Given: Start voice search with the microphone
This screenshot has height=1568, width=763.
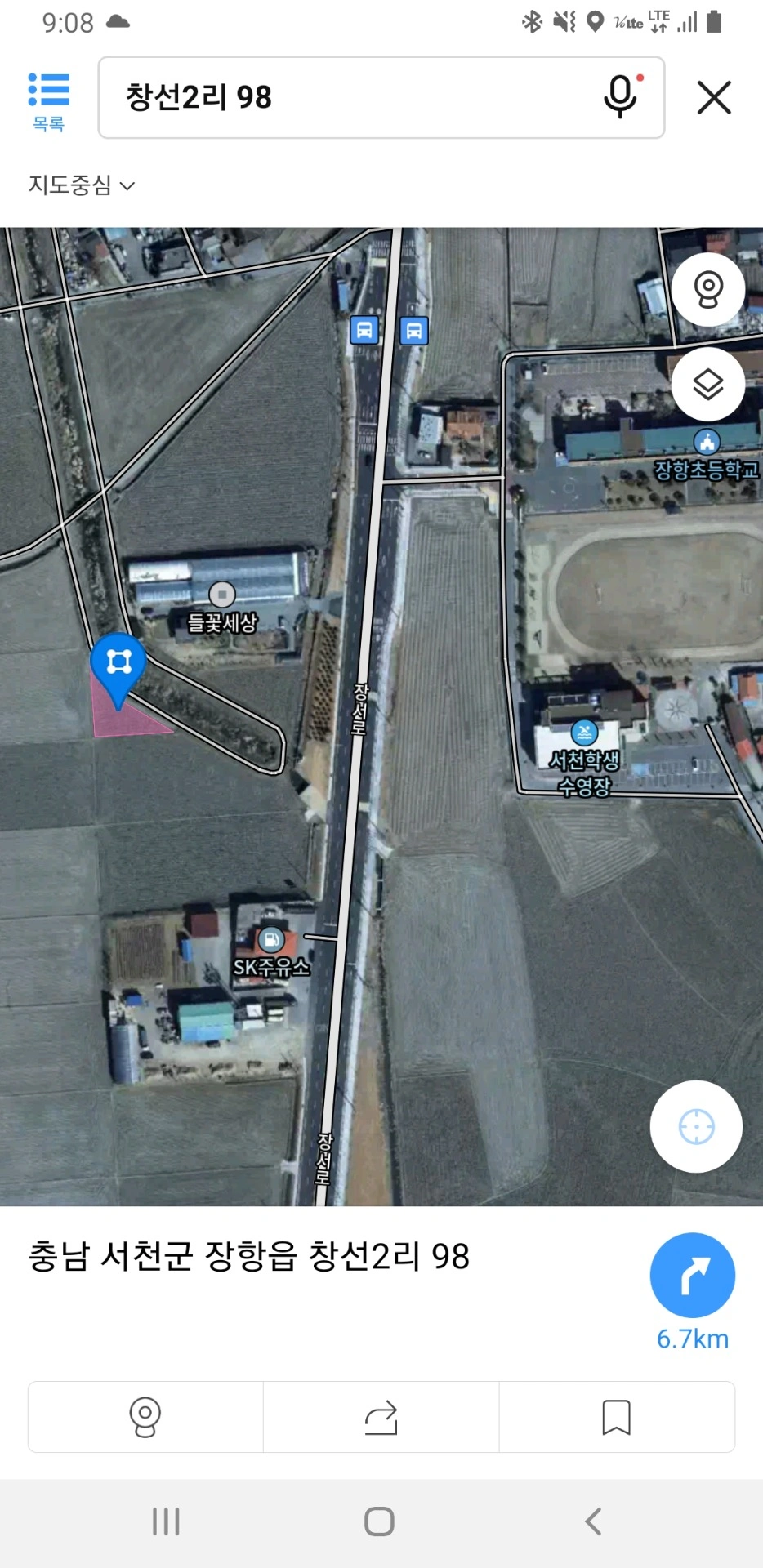Looking at the screenshot, I should coord(621,96).
